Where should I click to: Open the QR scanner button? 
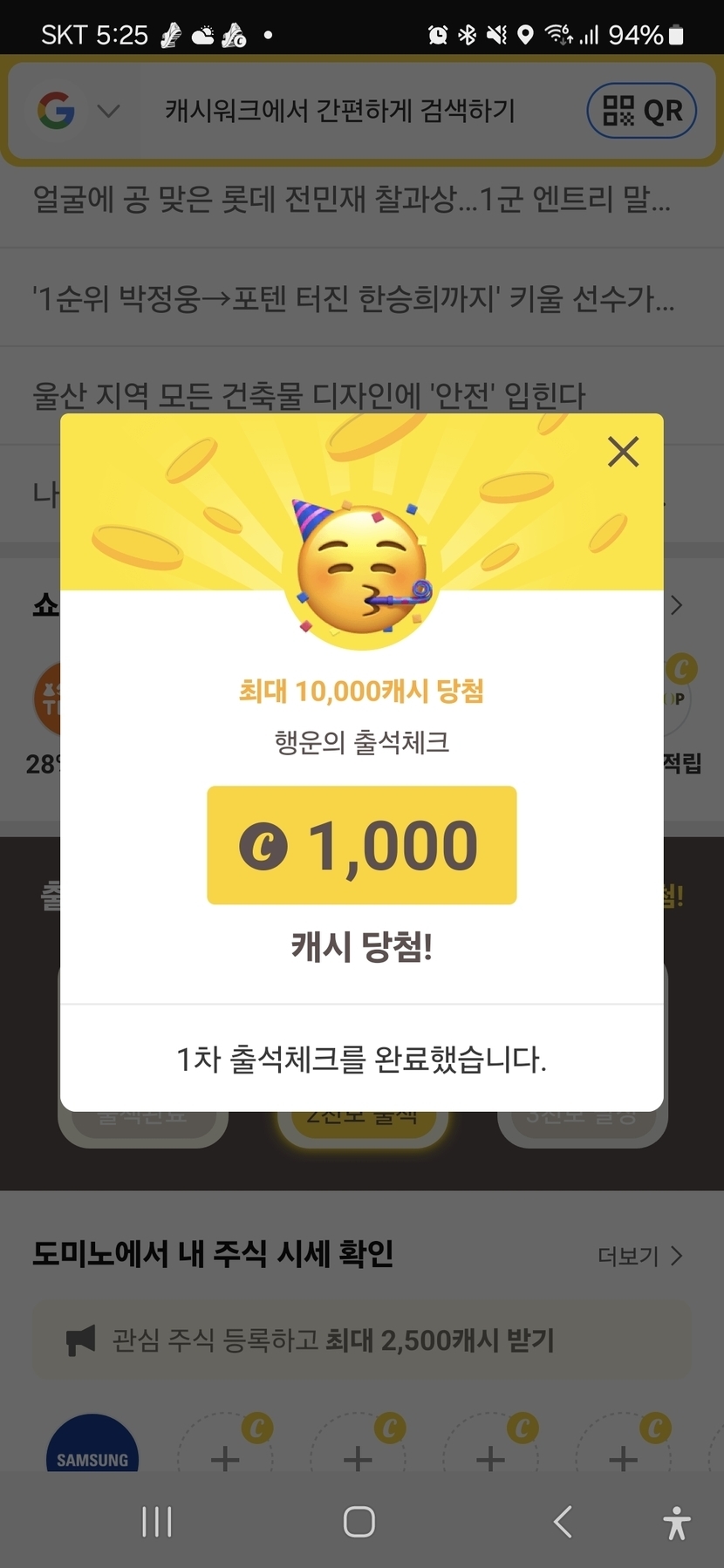(x=642, y=111)
